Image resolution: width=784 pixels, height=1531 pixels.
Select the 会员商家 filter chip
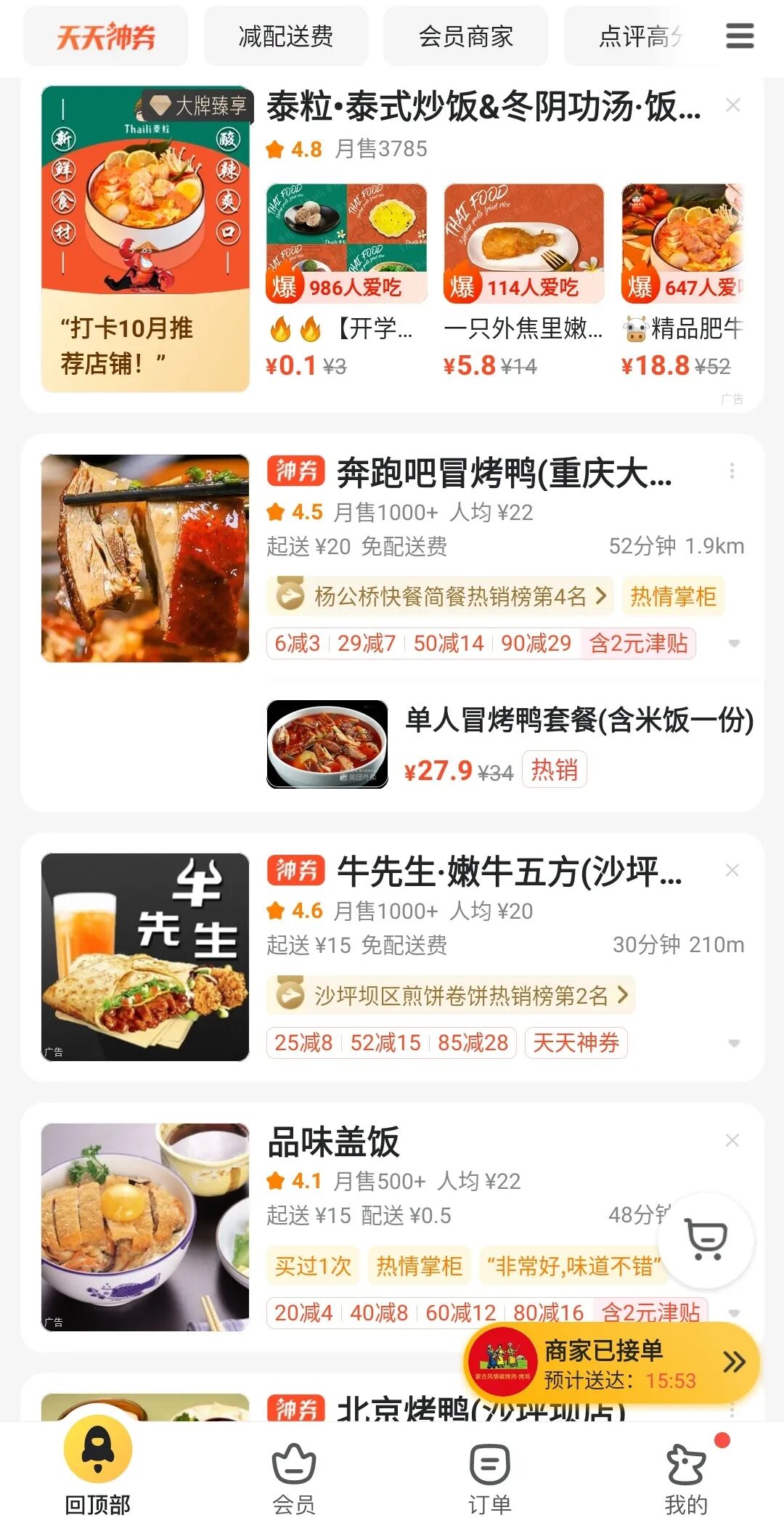tap(465, 36)
